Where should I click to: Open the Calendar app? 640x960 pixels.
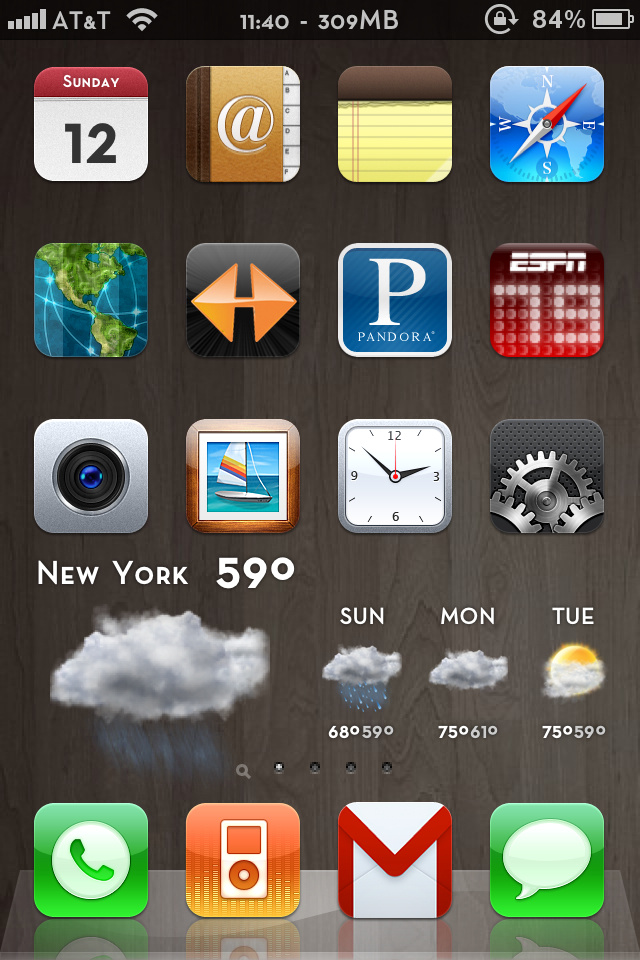click(91, 124)
